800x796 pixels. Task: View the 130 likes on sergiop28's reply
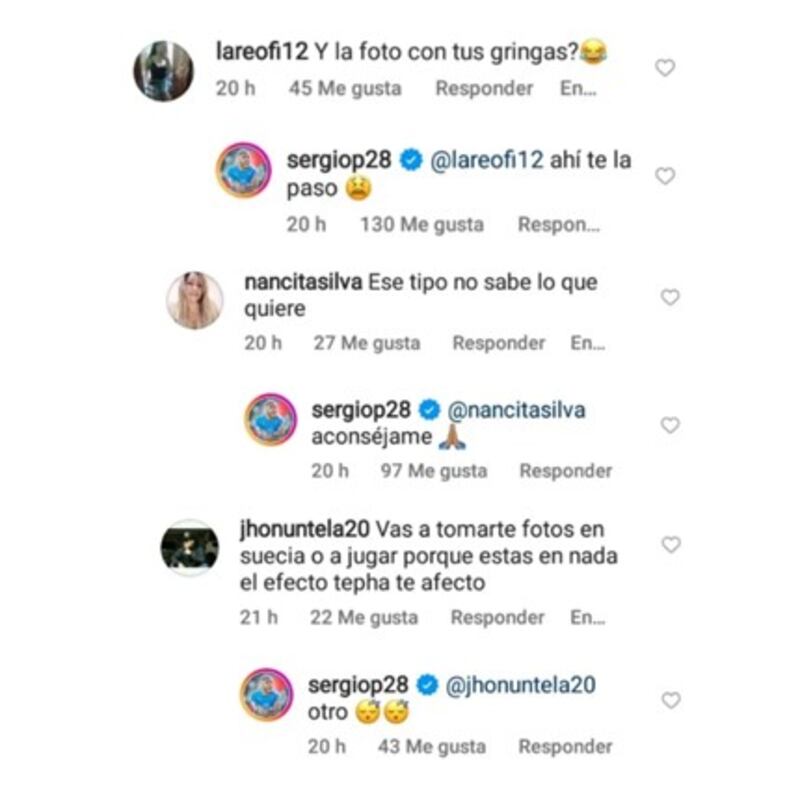[x=421, y=225]
